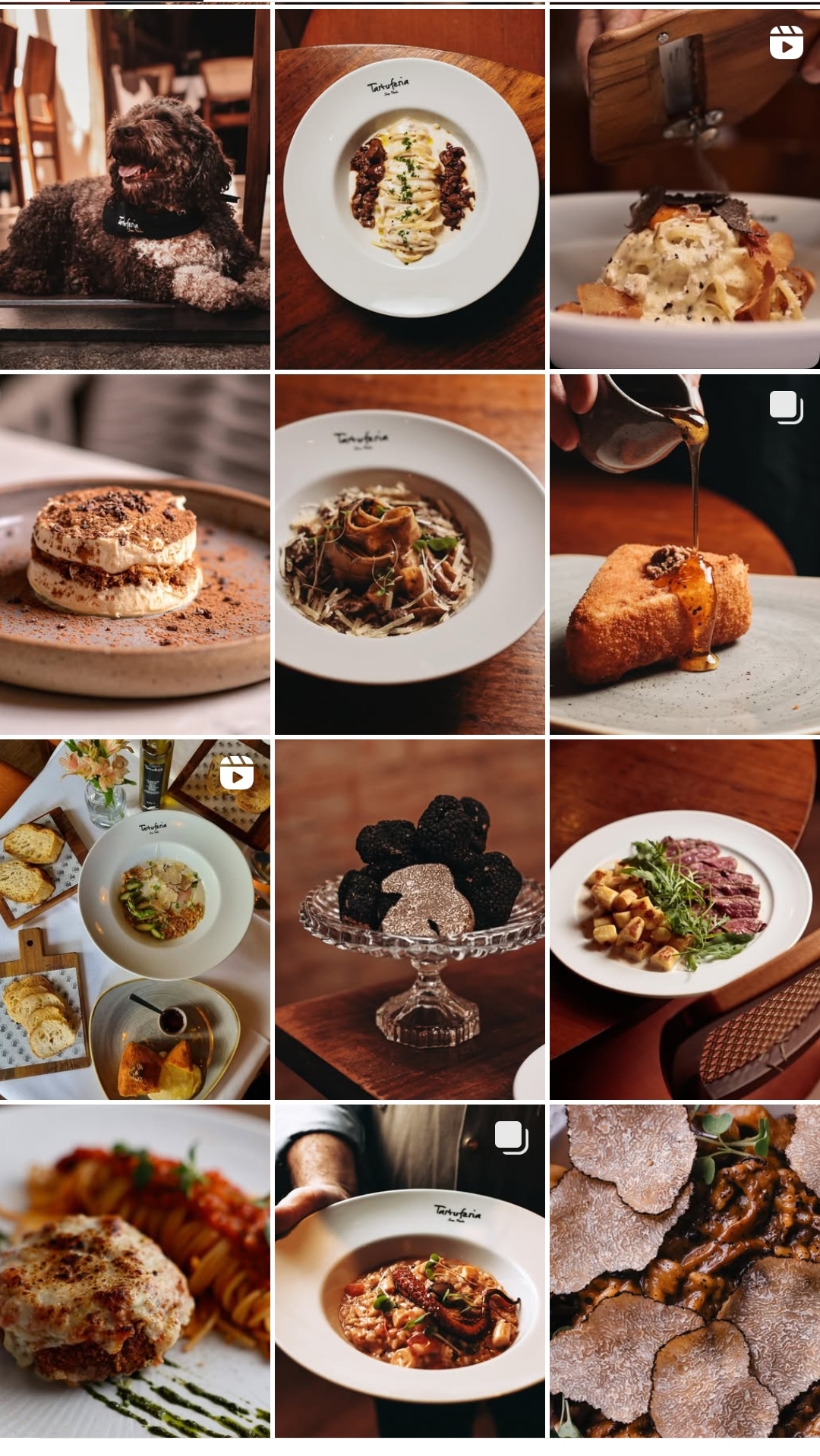Play the table spread with bread reel

pyautogui.click(x=134, y=919)
